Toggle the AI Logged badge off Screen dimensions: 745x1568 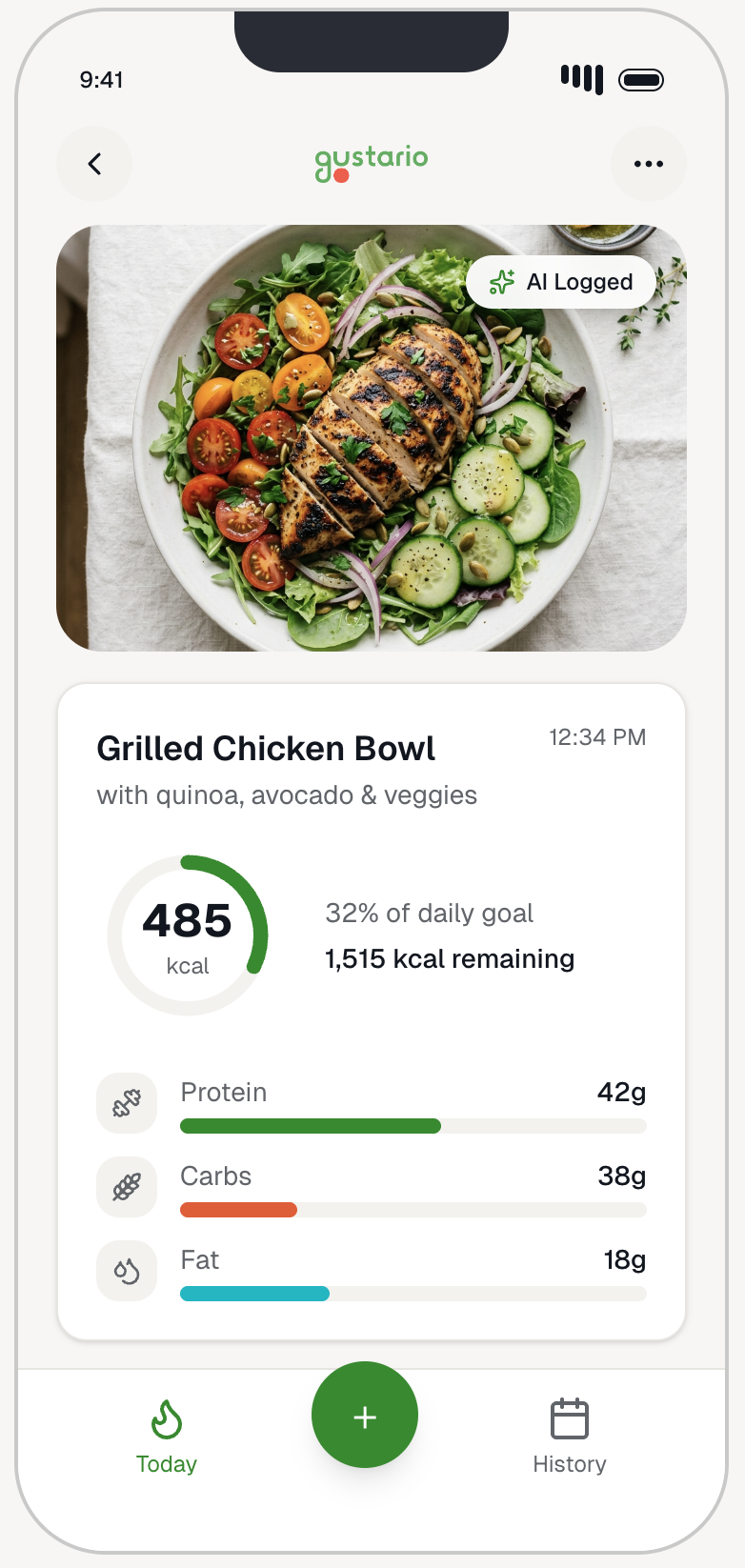click(x=560, y=282)
